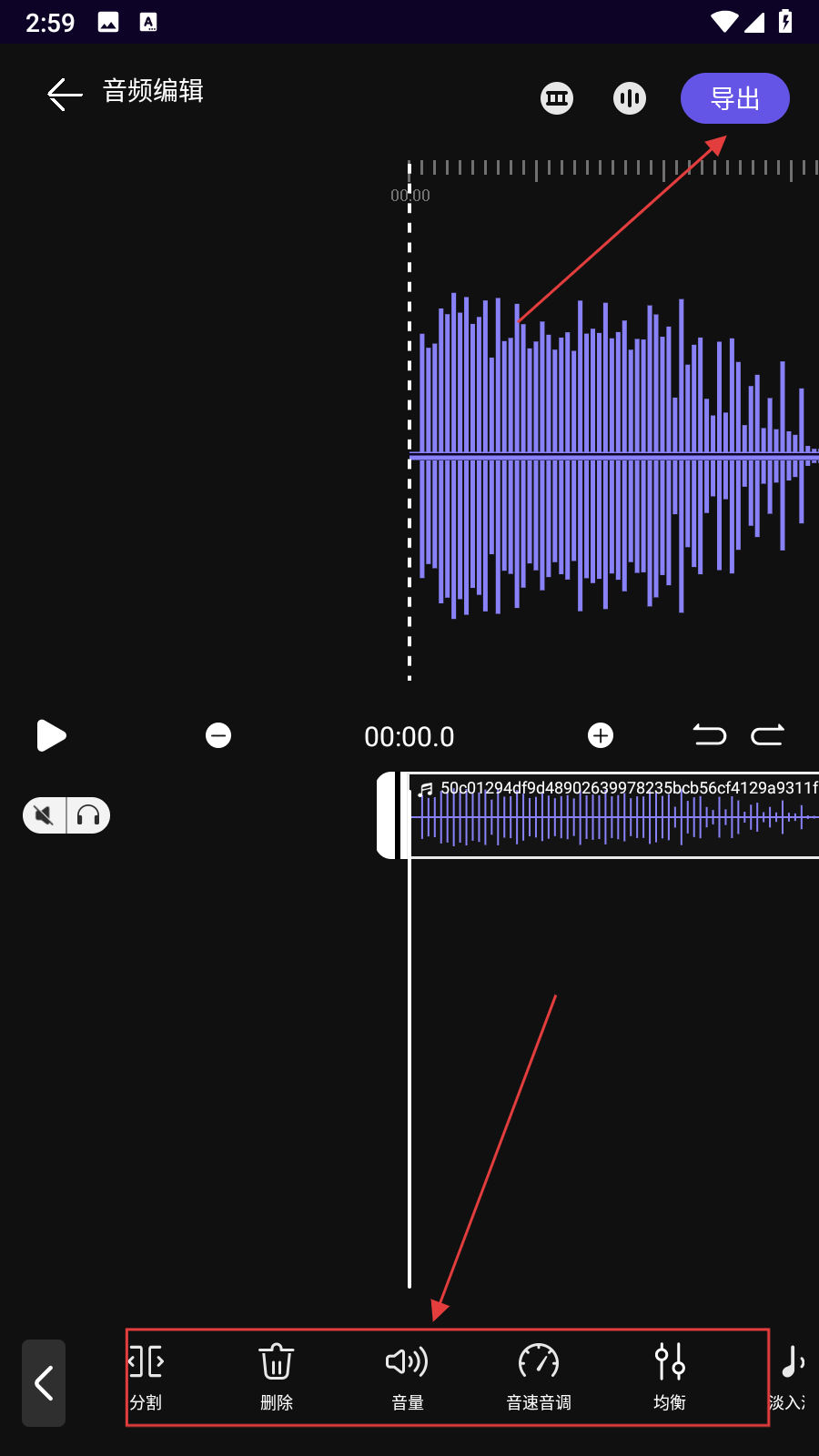Tap 导出 to export audio
Viewport: 819px width, 1456px height.
[x=734, y=98]
